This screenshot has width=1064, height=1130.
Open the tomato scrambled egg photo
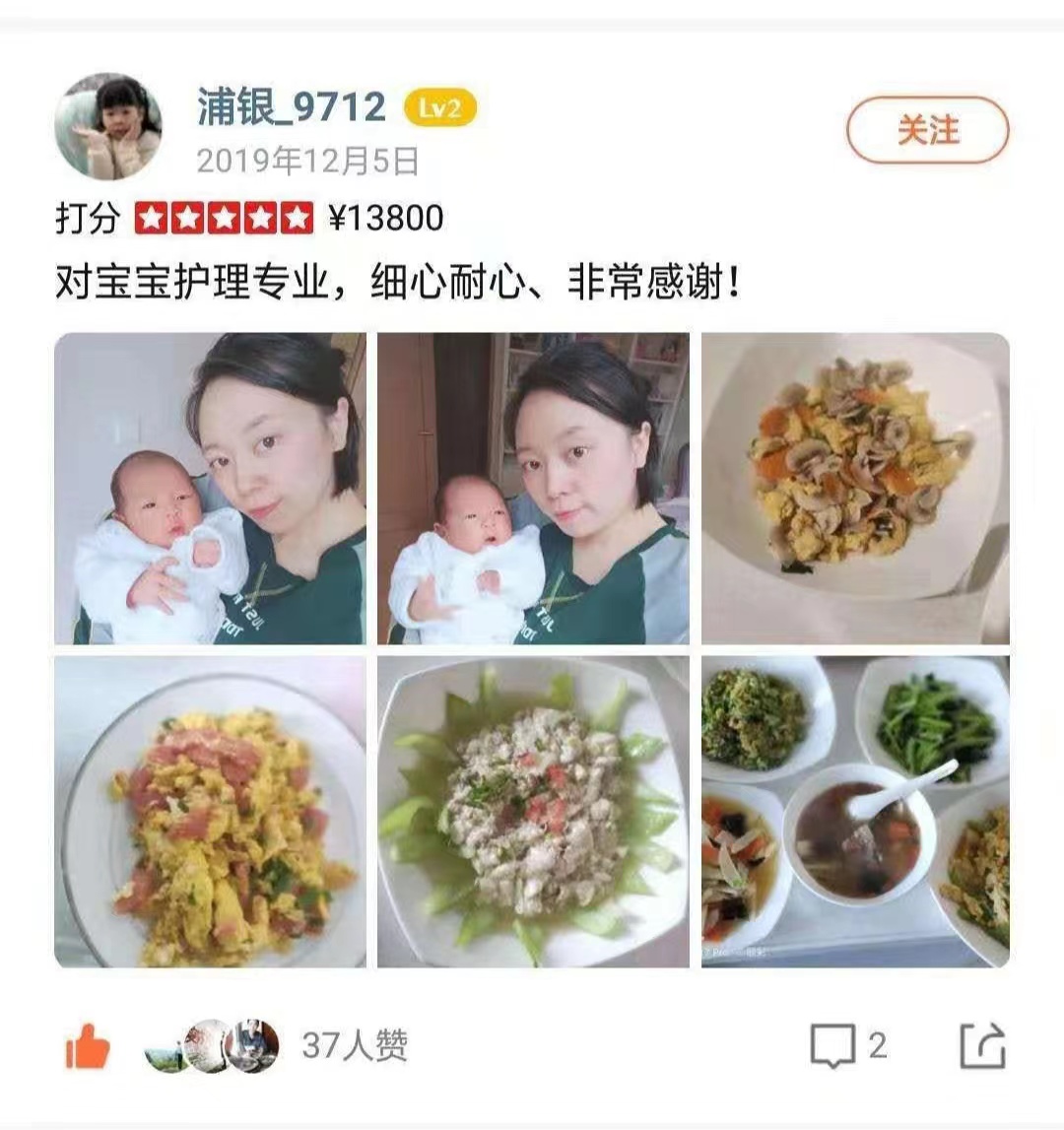pos(210,812)
